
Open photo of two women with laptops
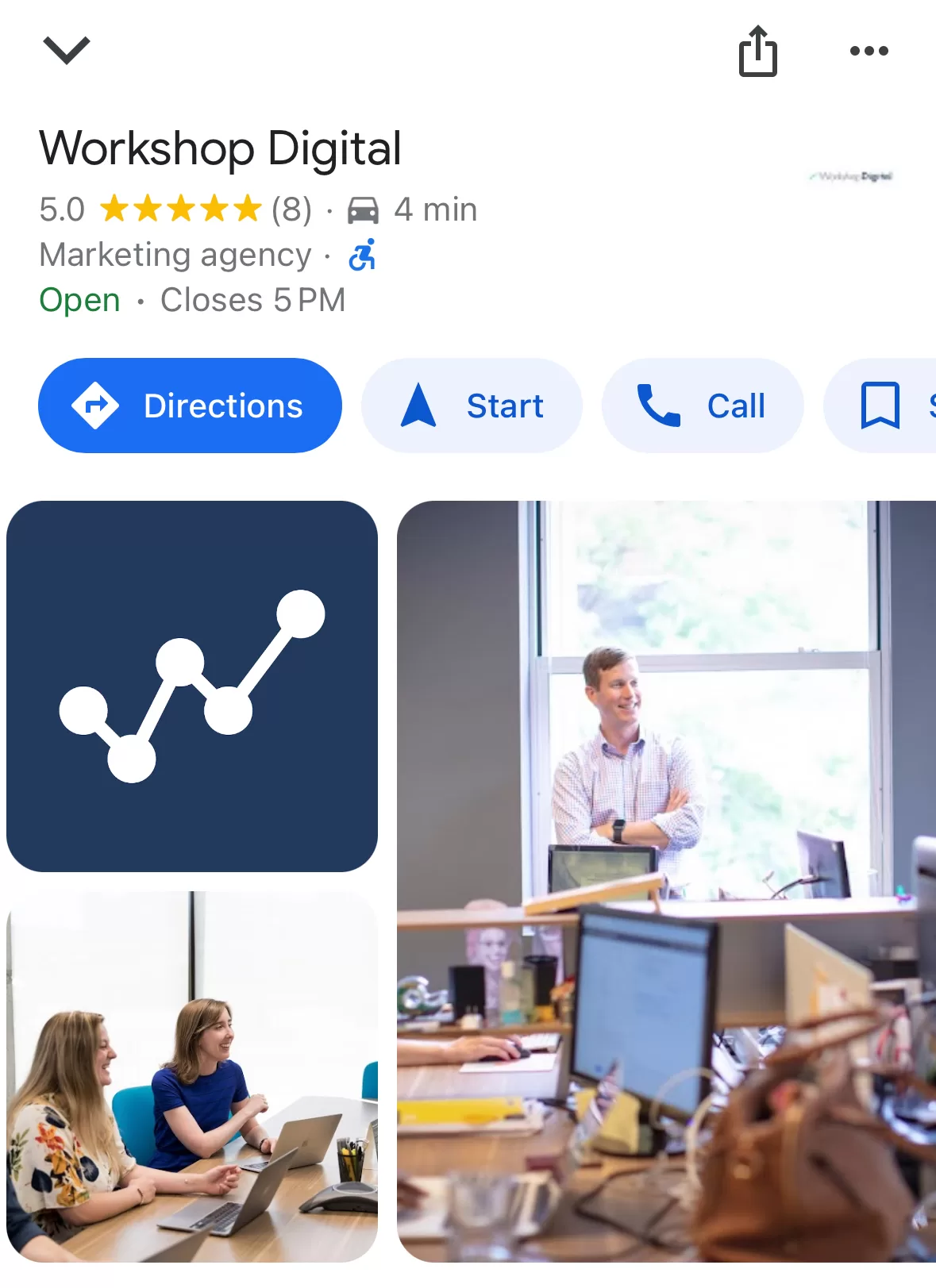pyautogui.click(x=192, y=1077)
